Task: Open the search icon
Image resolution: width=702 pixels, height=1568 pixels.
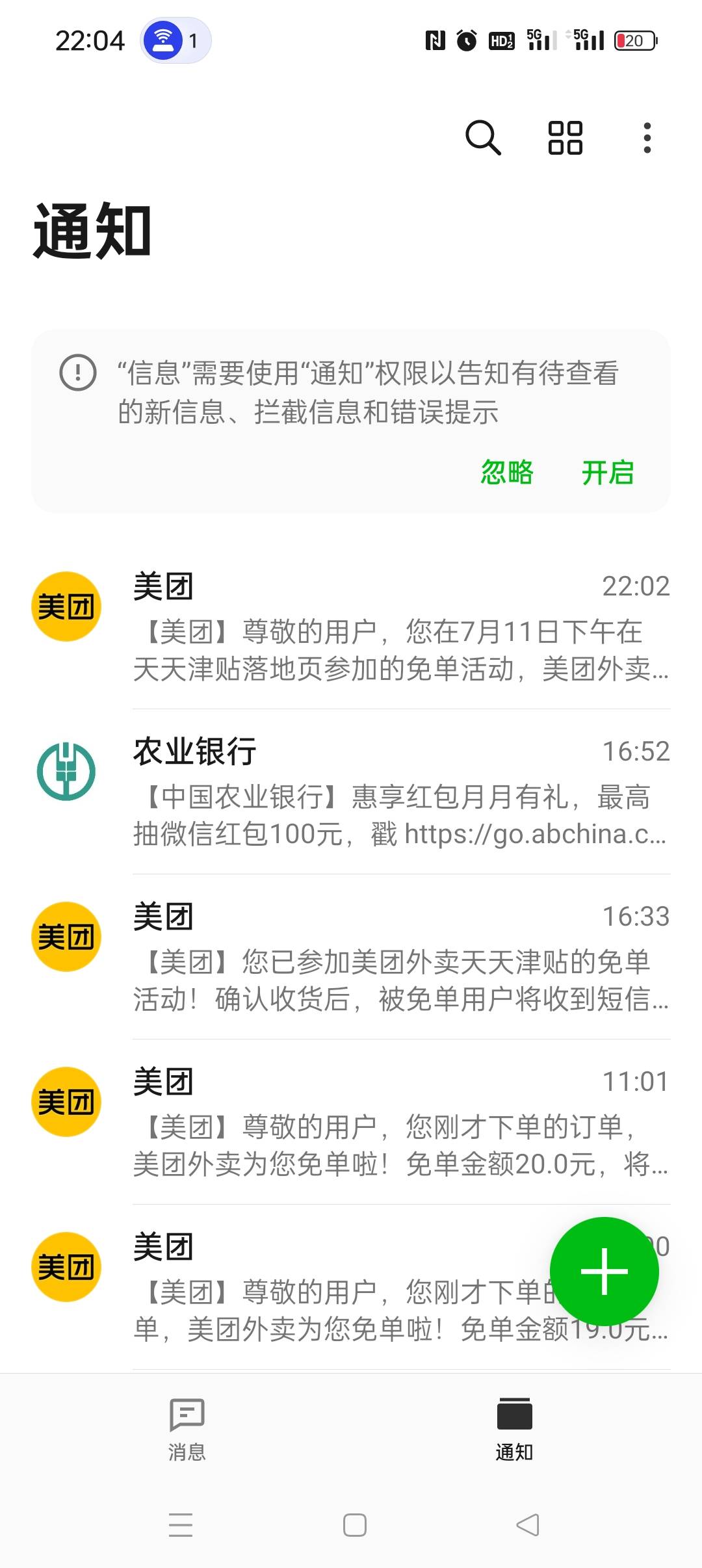Action: (483, 137)
